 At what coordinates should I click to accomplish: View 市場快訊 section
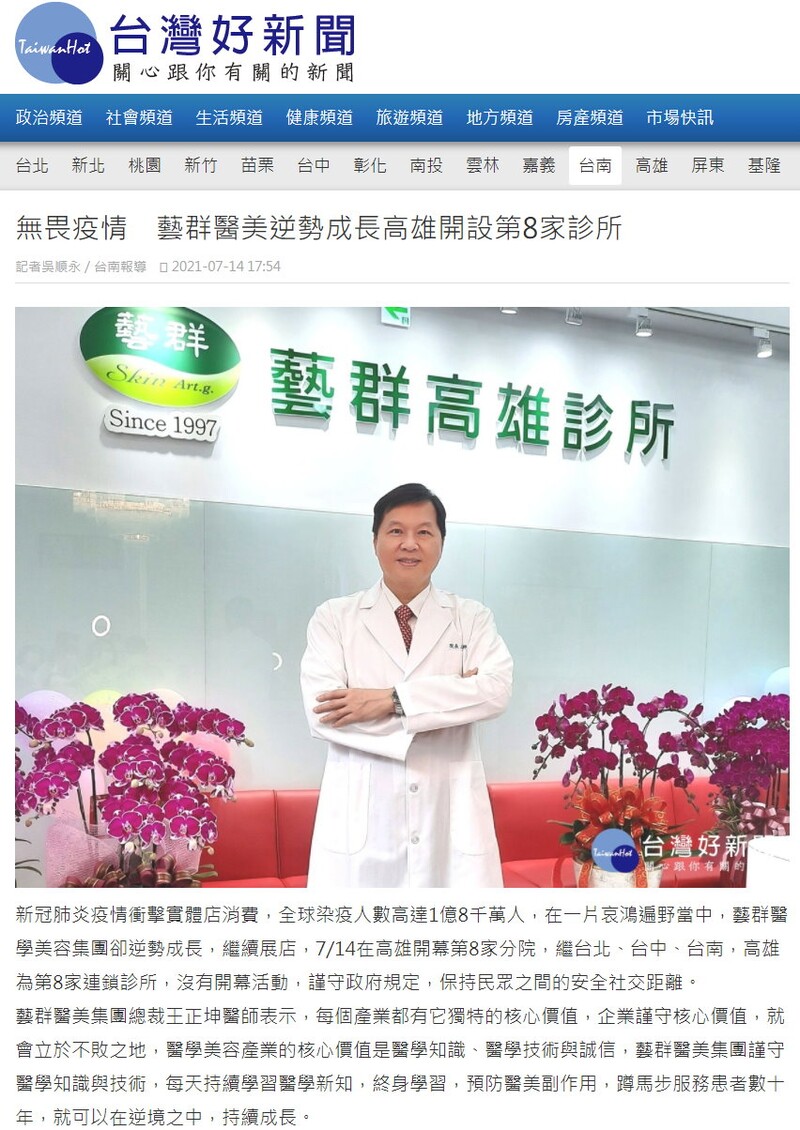(679, 117)
